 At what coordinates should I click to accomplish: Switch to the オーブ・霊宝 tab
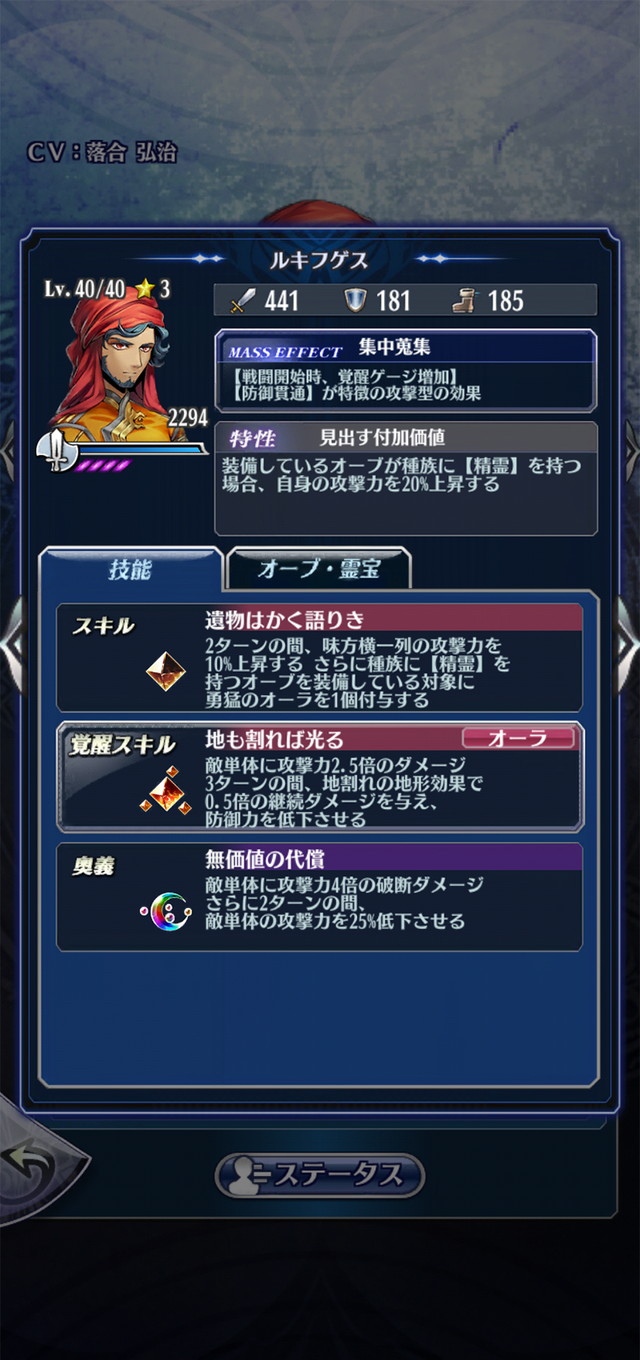point(319,569)
